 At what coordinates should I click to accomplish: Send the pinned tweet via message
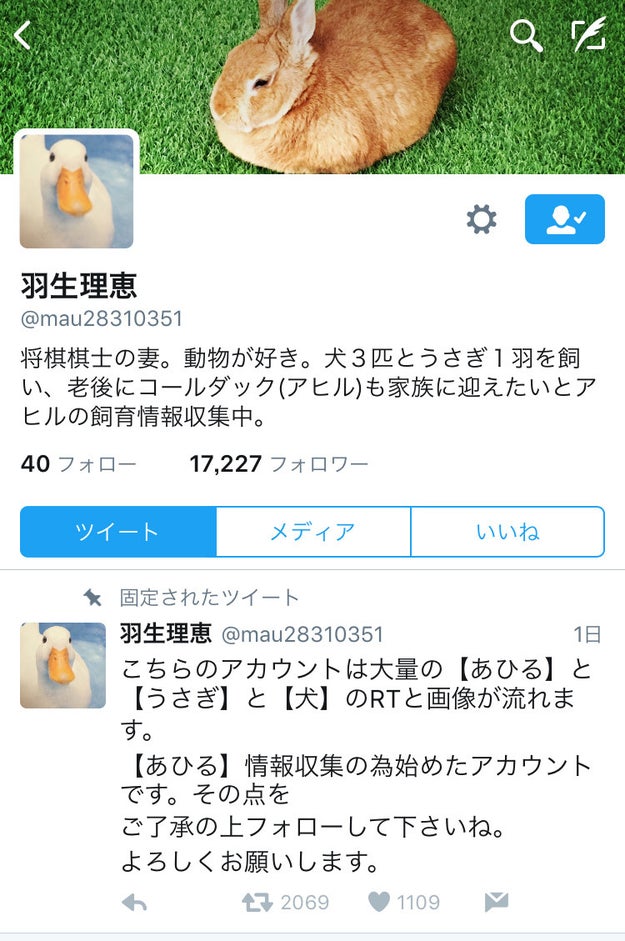[x=496, y=902]
